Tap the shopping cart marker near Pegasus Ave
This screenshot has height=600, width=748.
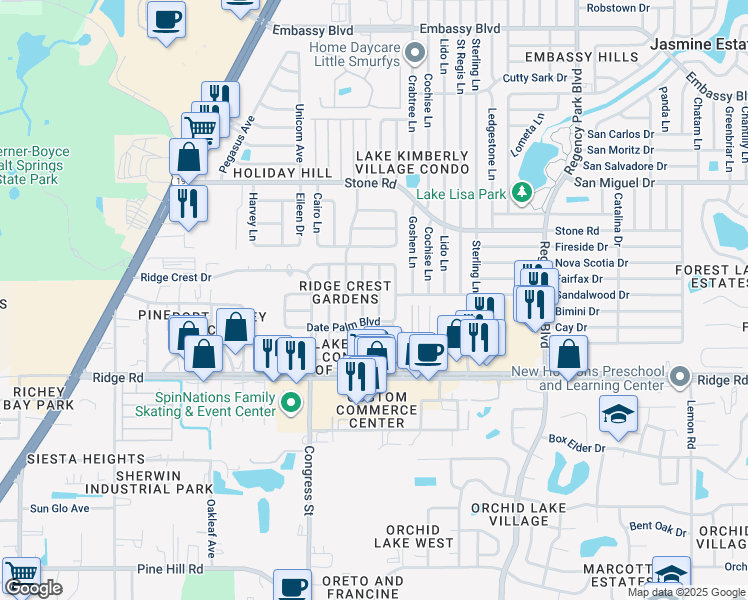[x=200, y=132]
